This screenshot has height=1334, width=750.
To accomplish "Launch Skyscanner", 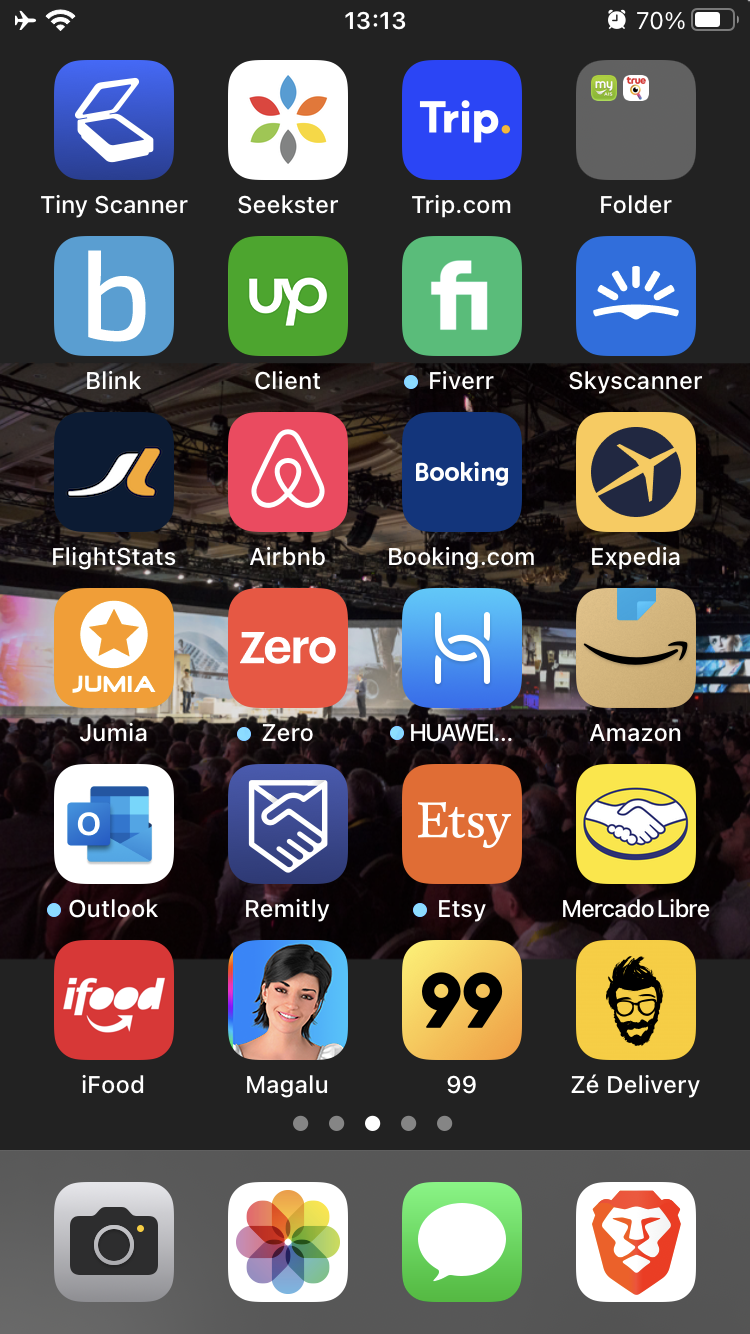I will [x=636, y=296].
